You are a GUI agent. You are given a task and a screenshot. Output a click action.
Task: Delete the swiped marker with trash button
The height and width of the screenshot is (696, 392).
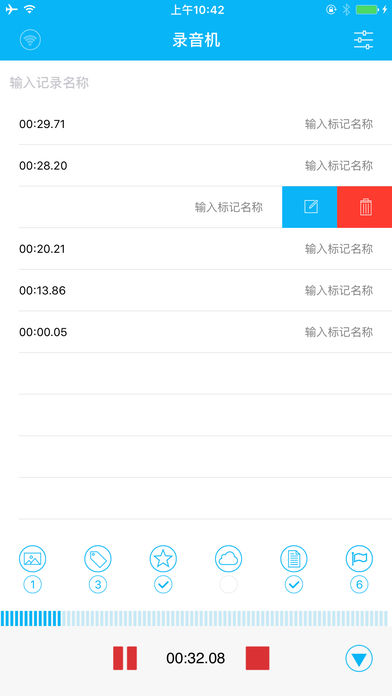pos(365,207)
